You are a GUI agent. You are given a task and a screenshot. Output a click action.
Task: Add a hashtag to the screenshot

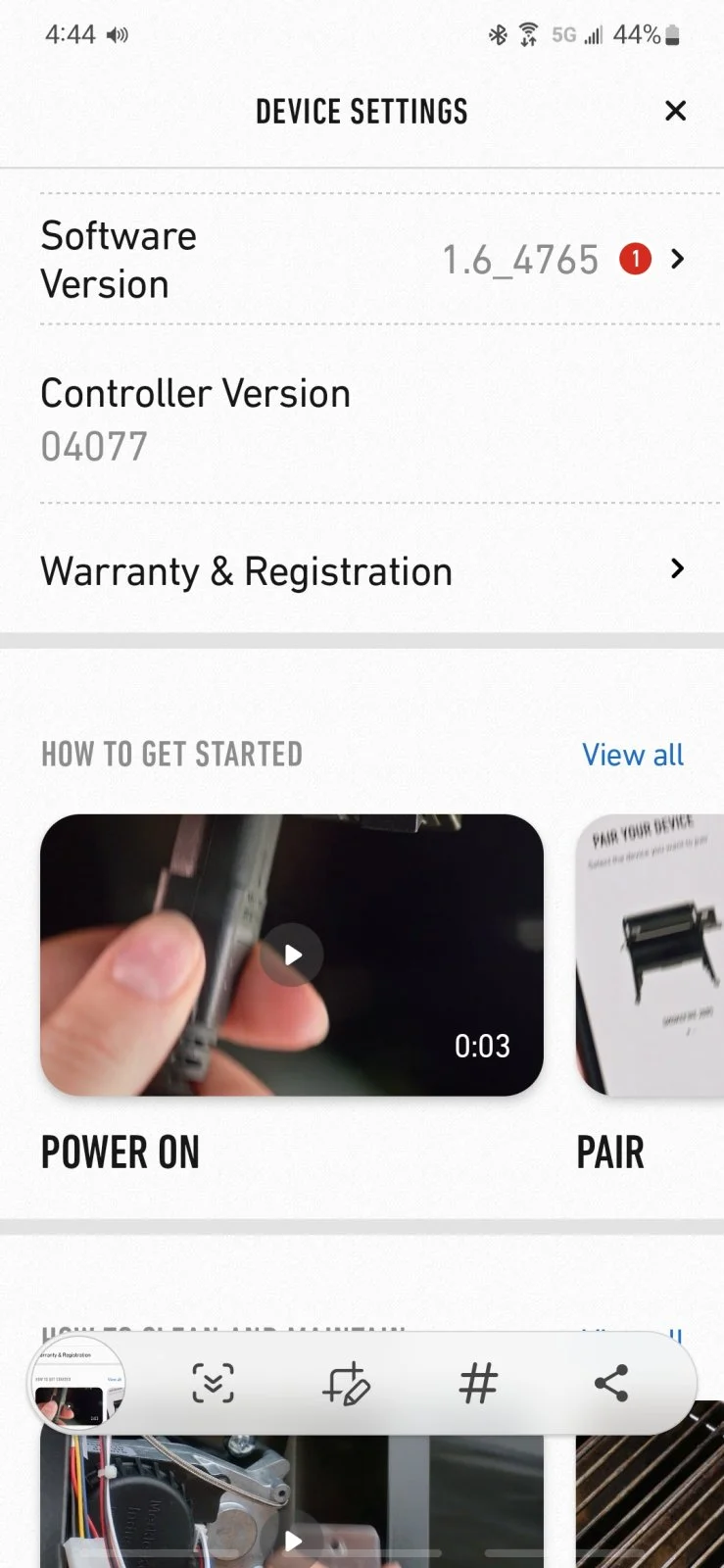[478, 1384]
